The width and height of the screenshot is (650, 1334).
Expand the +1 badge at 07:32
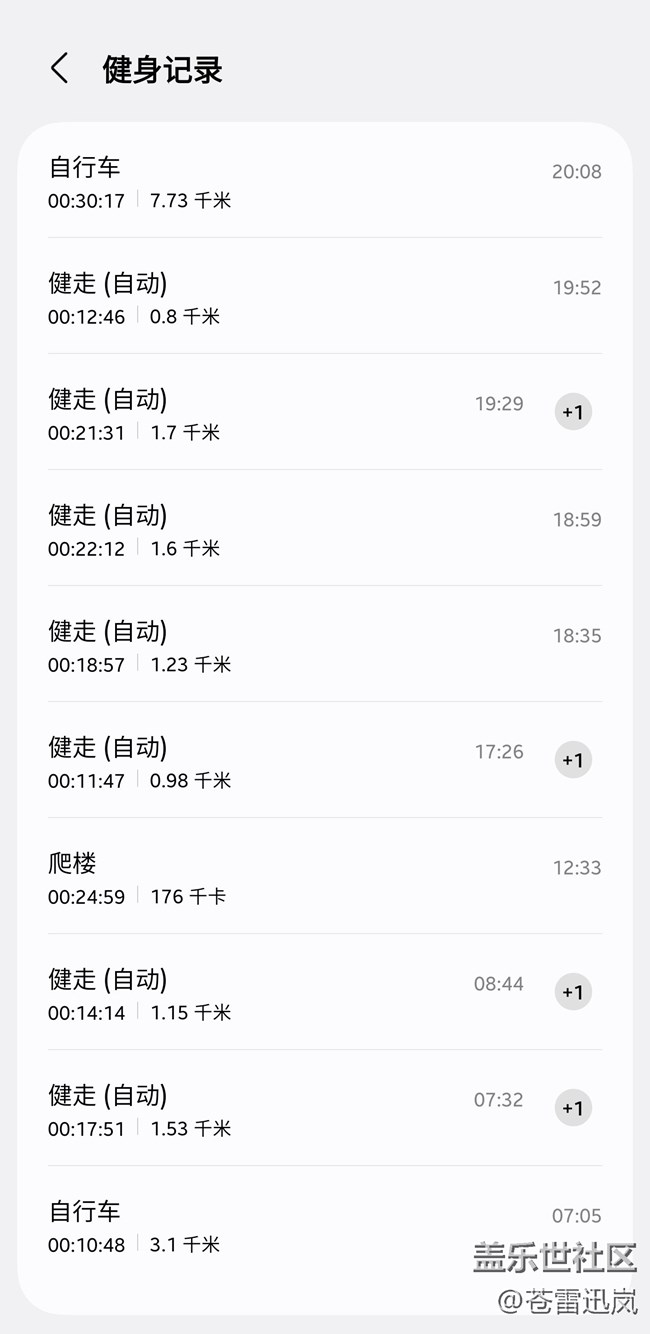573,1108
